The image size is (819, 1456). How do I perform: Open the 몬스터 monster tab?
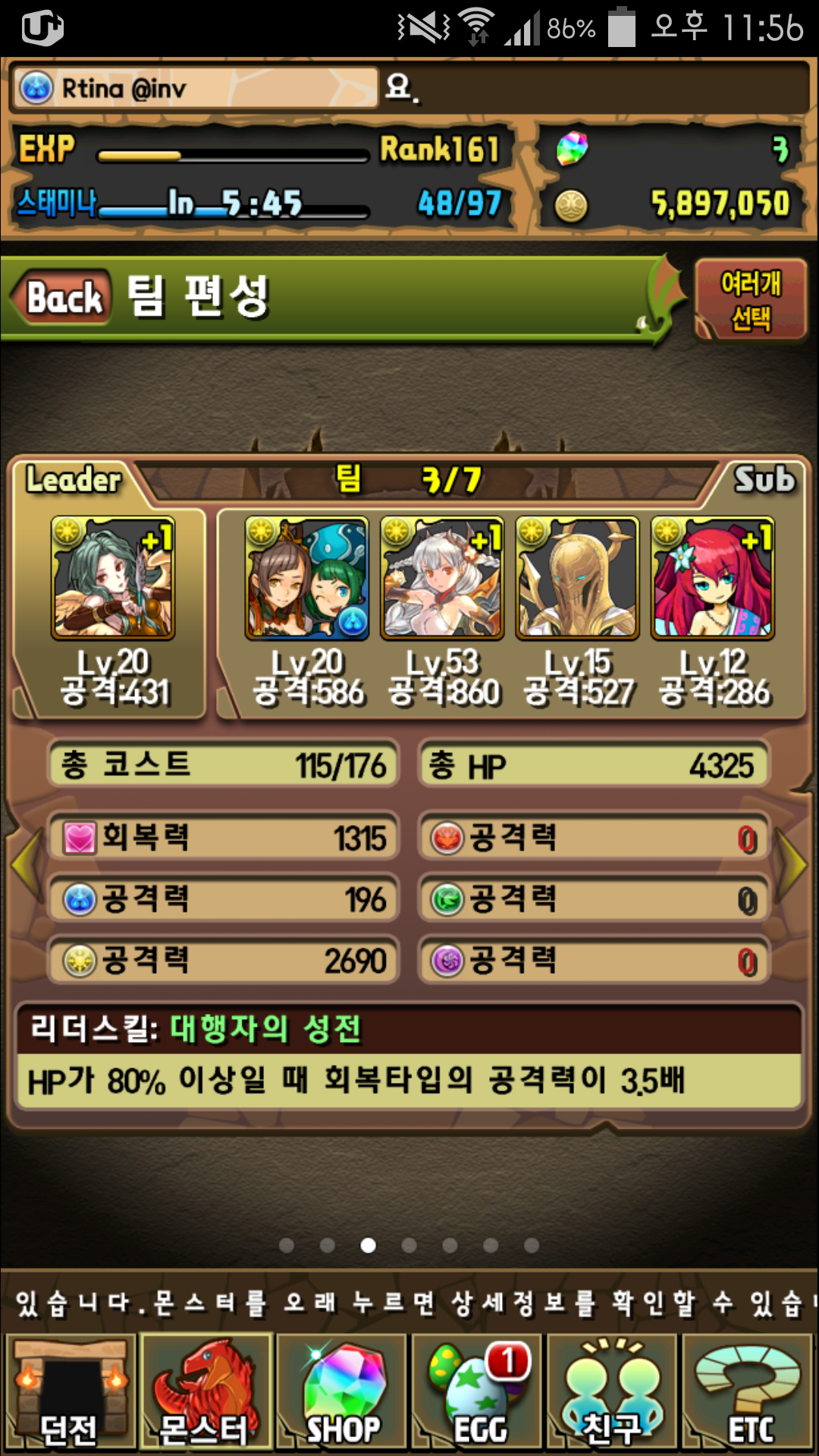coord(205,1392)
